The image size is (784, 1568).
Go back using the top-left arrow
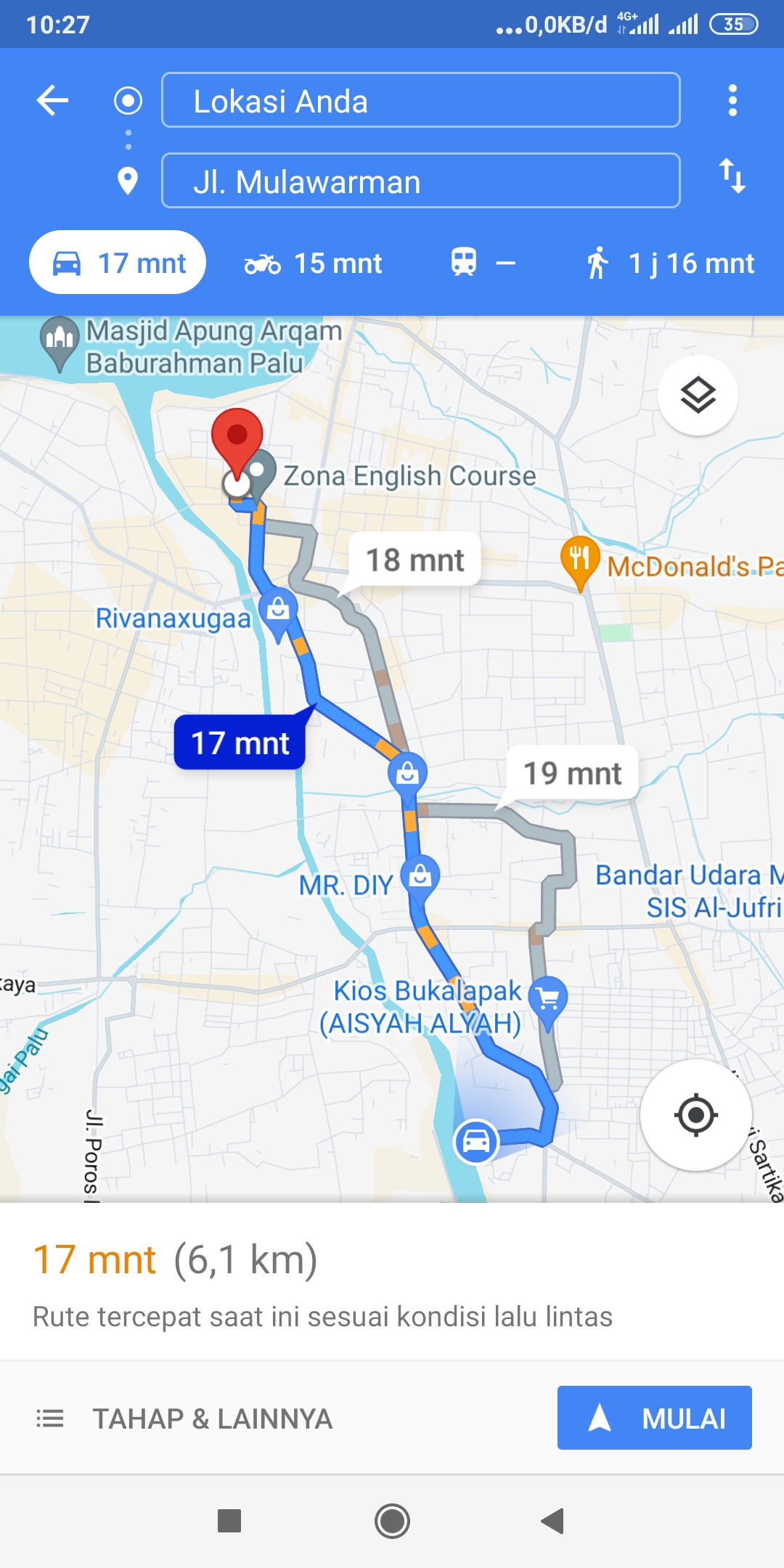point(52,100)
